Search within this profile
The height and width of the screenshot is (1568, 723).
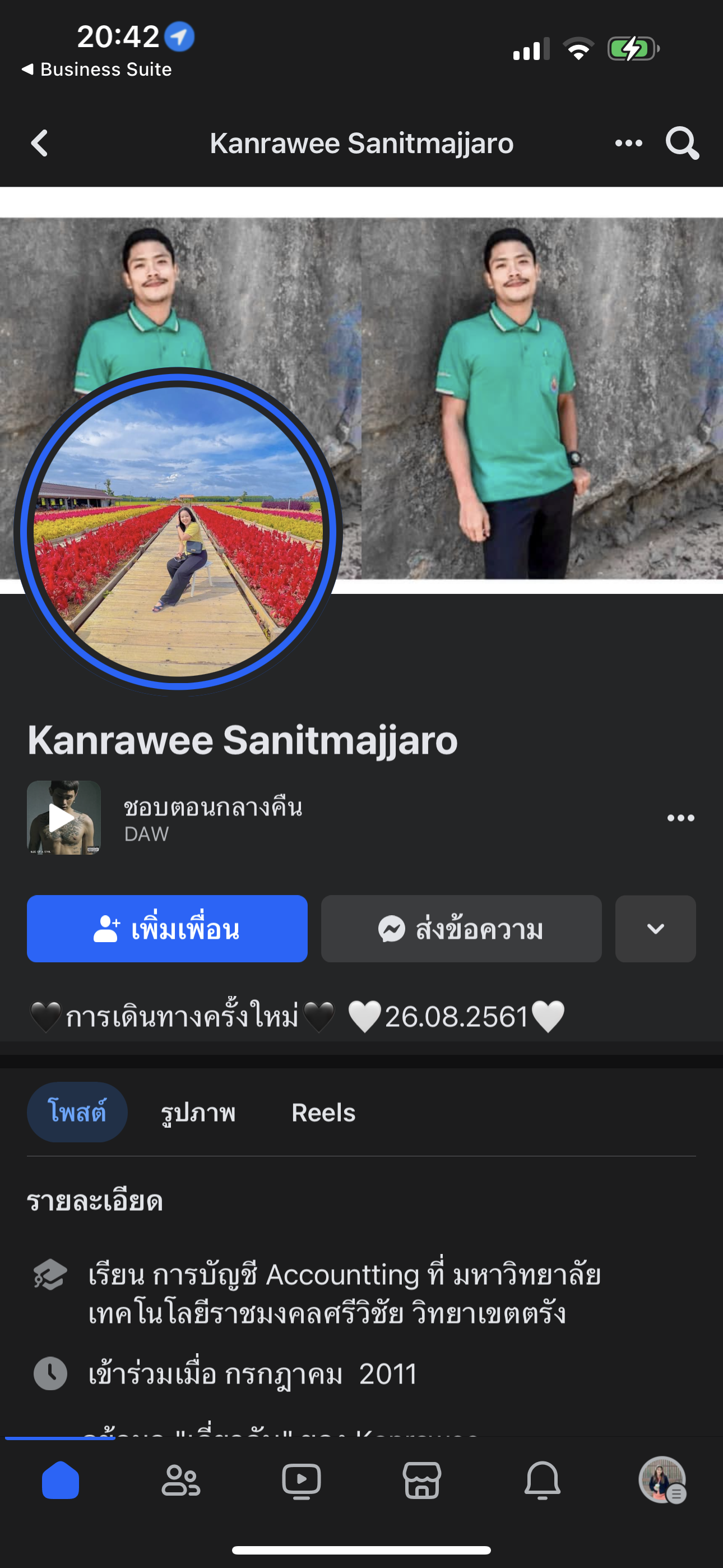[x=682, y=144]
